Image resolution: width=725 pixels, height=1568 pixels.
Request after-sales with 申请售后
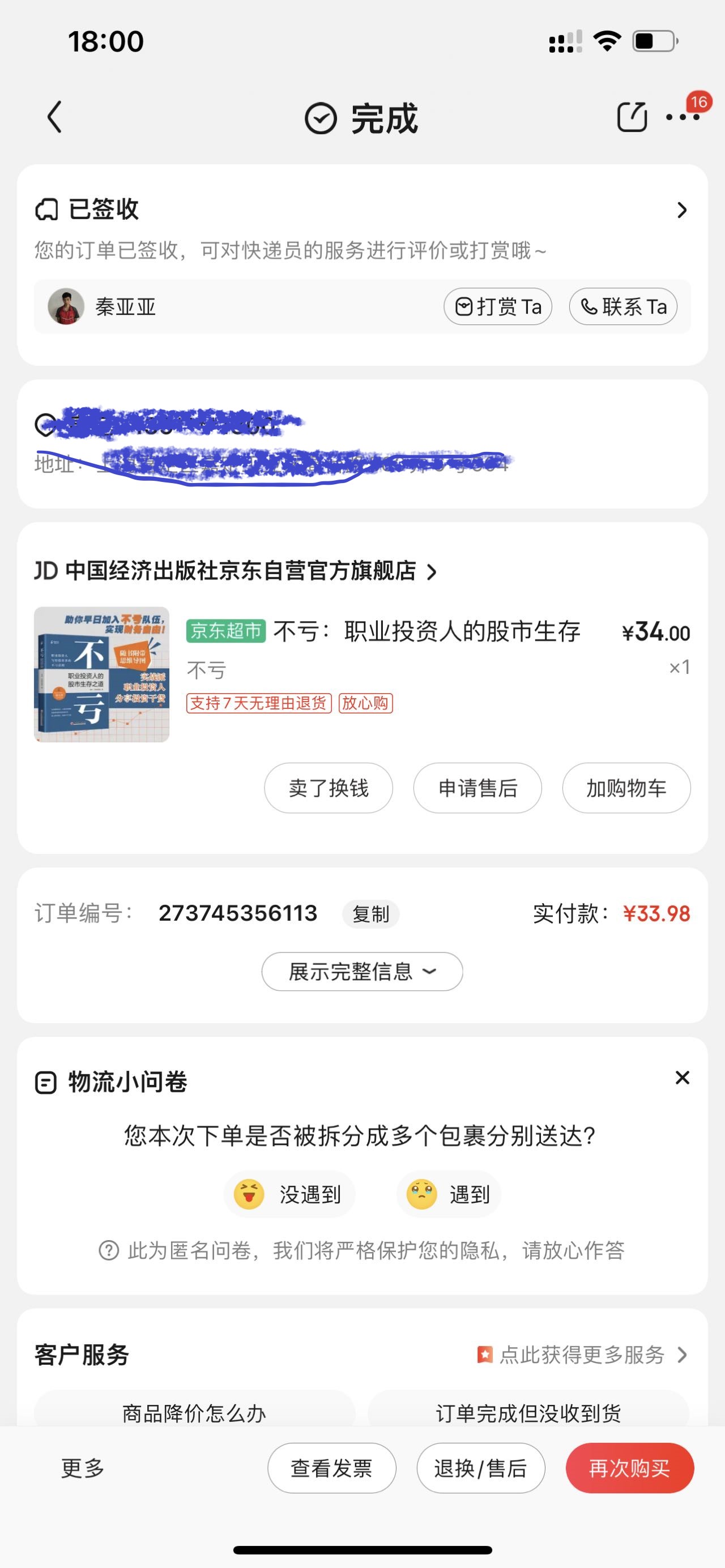point(477,788)
